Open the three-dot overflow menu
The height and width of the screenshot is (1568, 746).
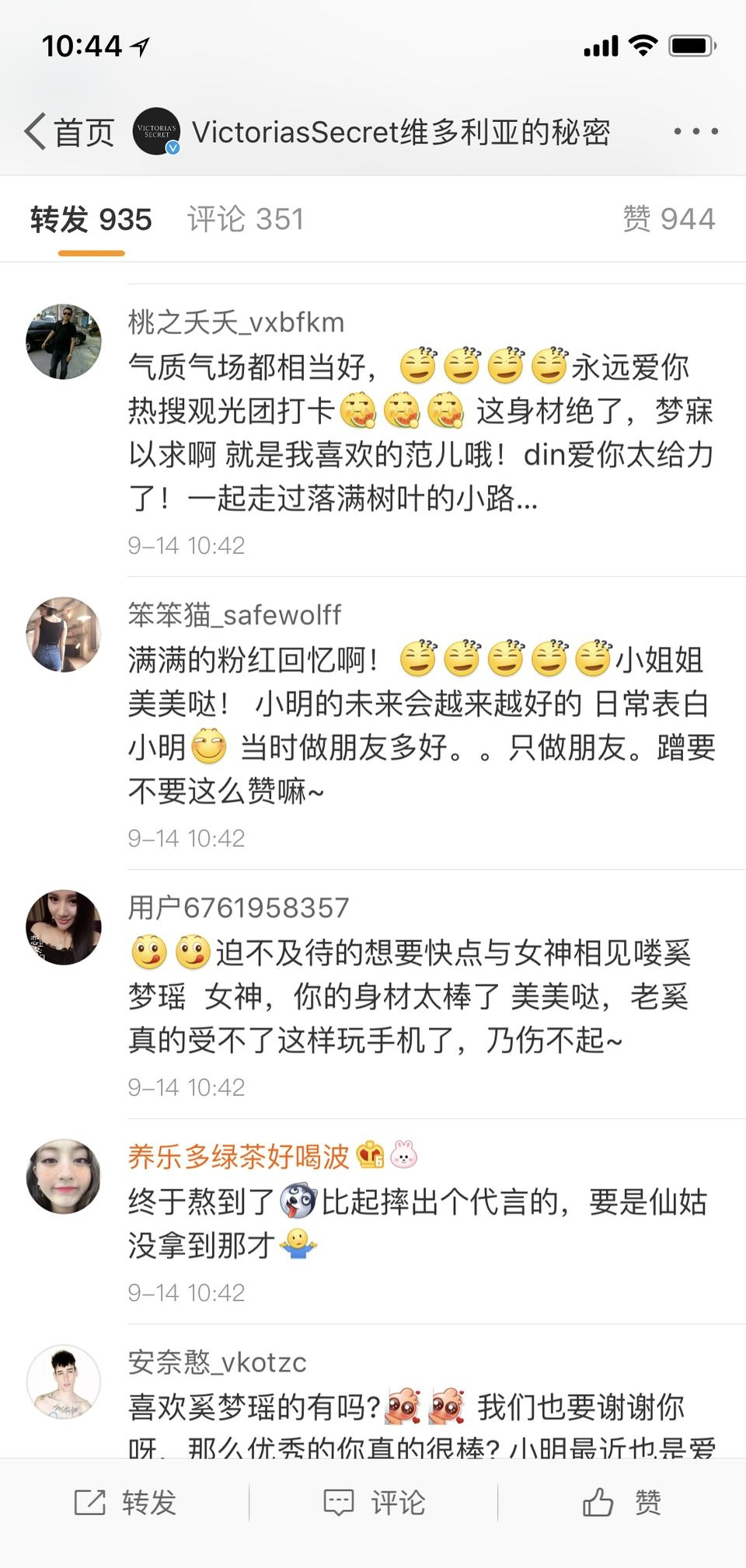pyautogui.click(x=695, y=132)
